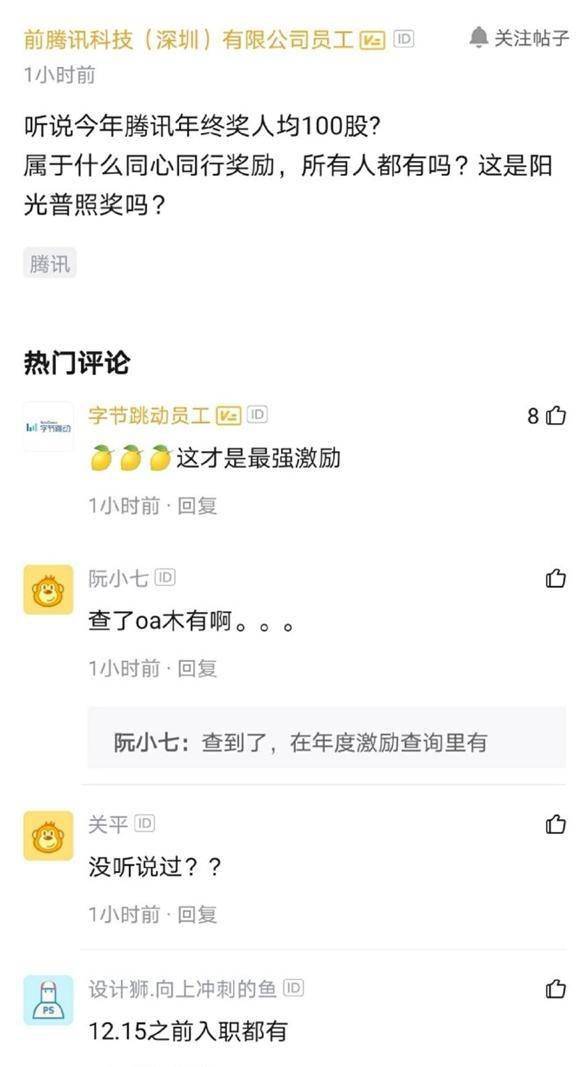Tap 关注帖子 to follow this post

tap(519, 38)
